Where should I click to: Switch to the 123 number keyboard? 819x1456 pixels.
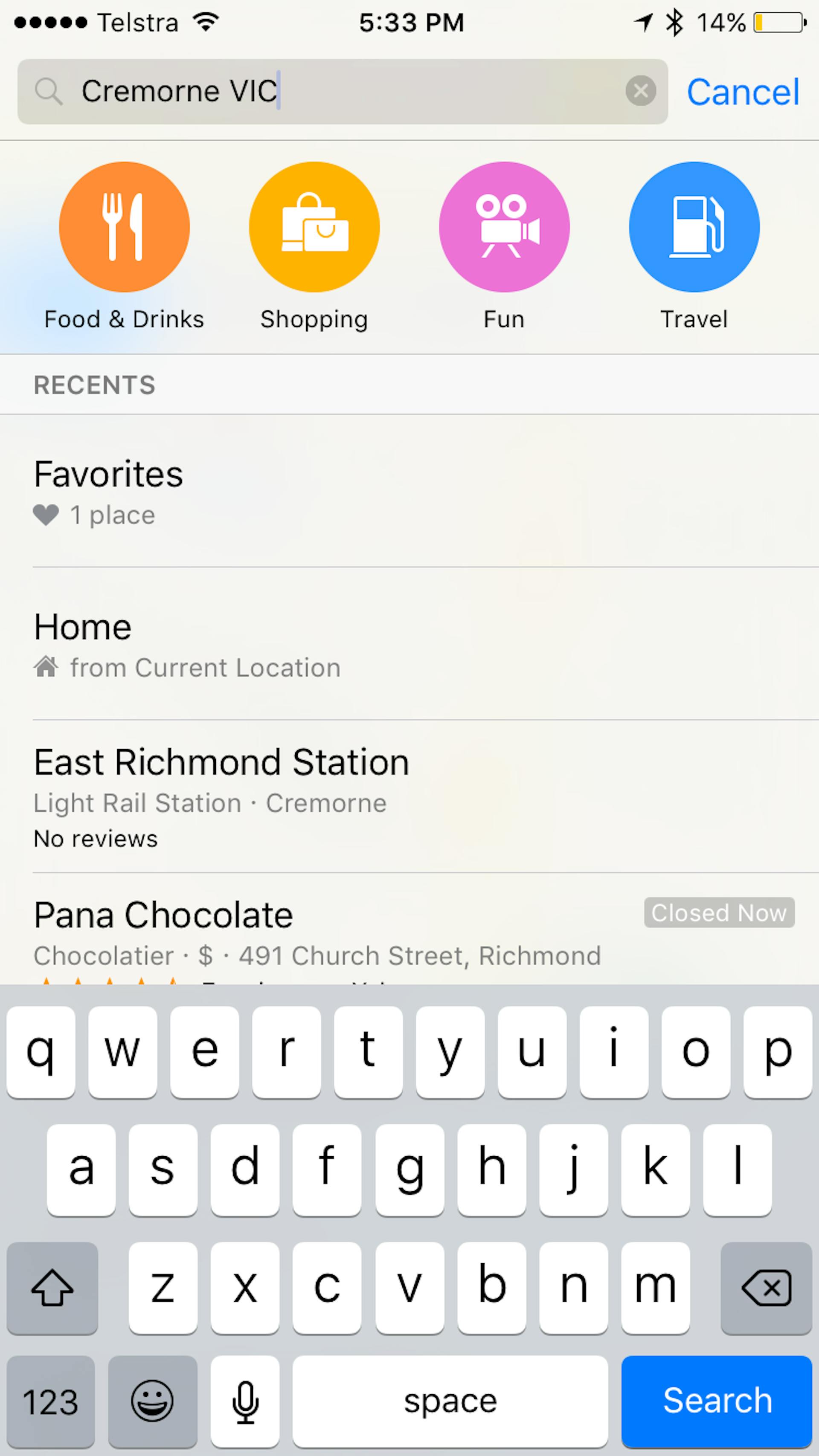click(x=51, y=1401)
